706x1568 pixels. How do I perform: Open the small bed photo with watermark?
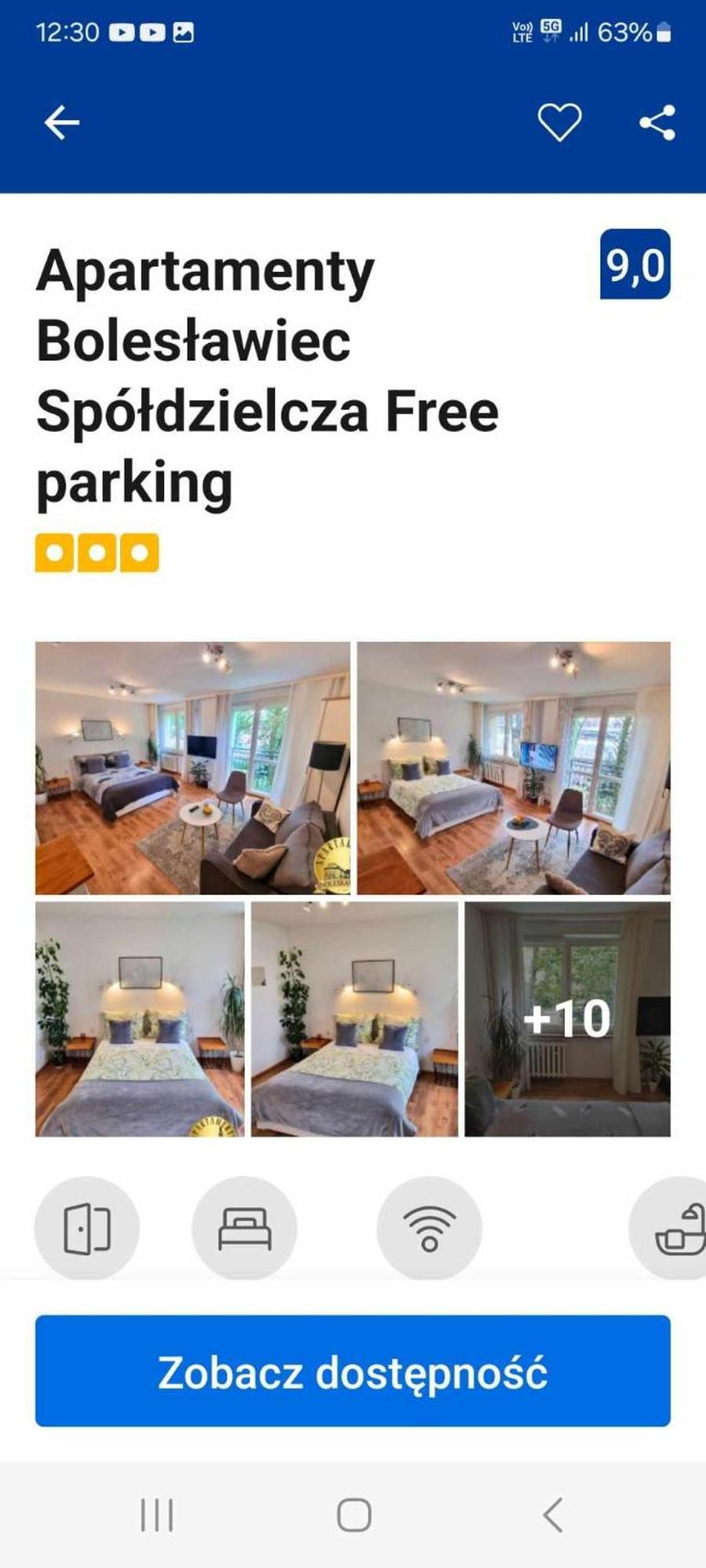point(140,1018)
